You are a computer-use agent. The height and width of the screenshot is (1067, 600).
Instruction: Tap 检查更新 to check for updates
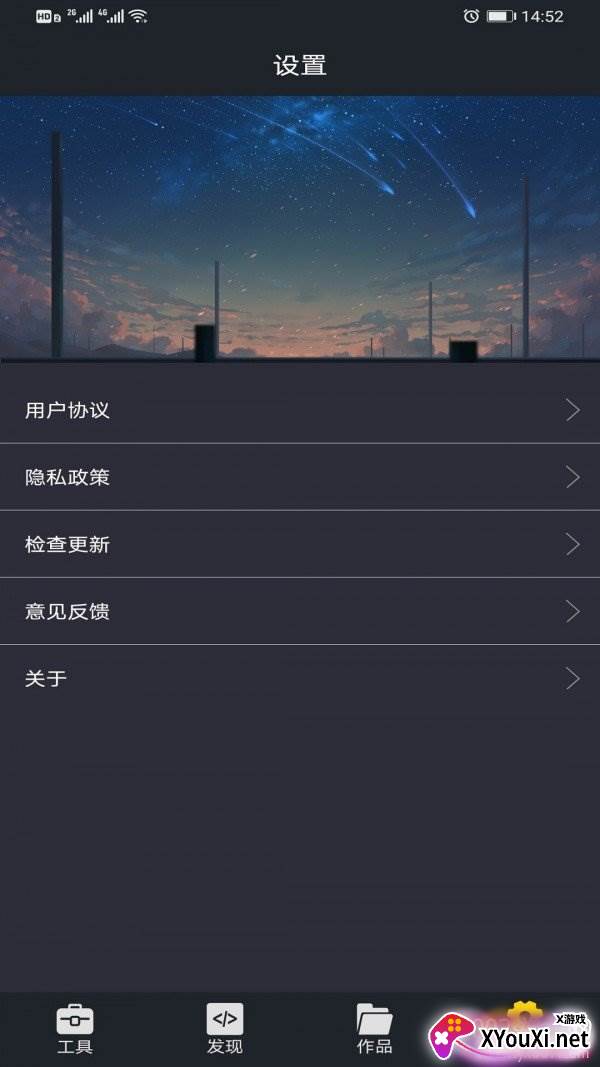coord(300,544)
